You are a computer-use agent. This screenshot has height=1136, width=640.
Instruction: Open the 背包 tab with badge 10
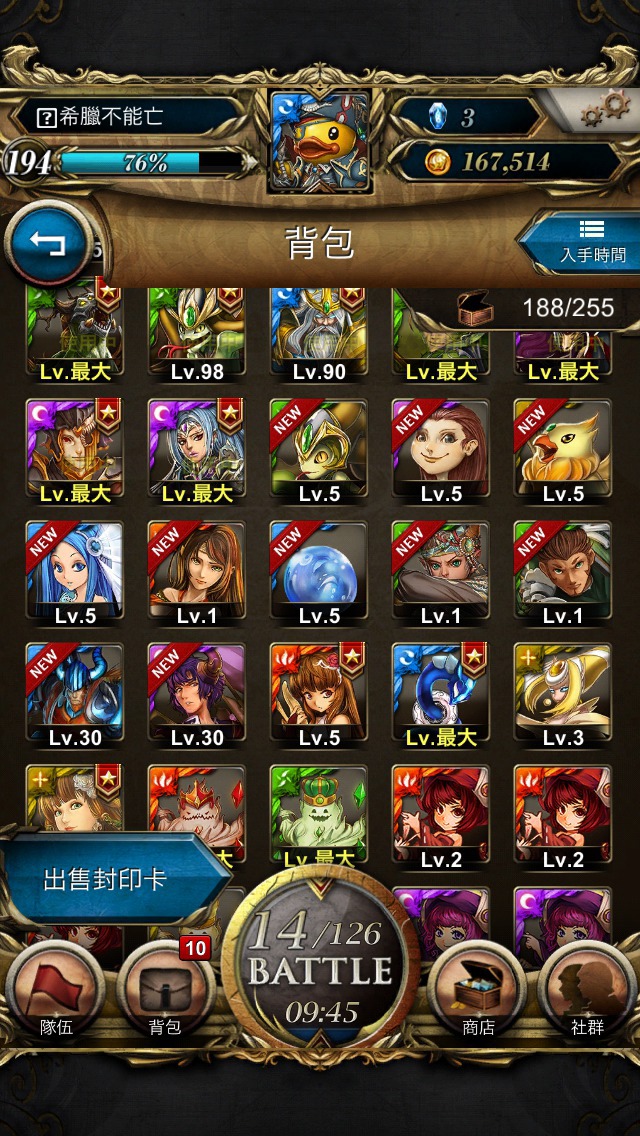tap(165, 988)
